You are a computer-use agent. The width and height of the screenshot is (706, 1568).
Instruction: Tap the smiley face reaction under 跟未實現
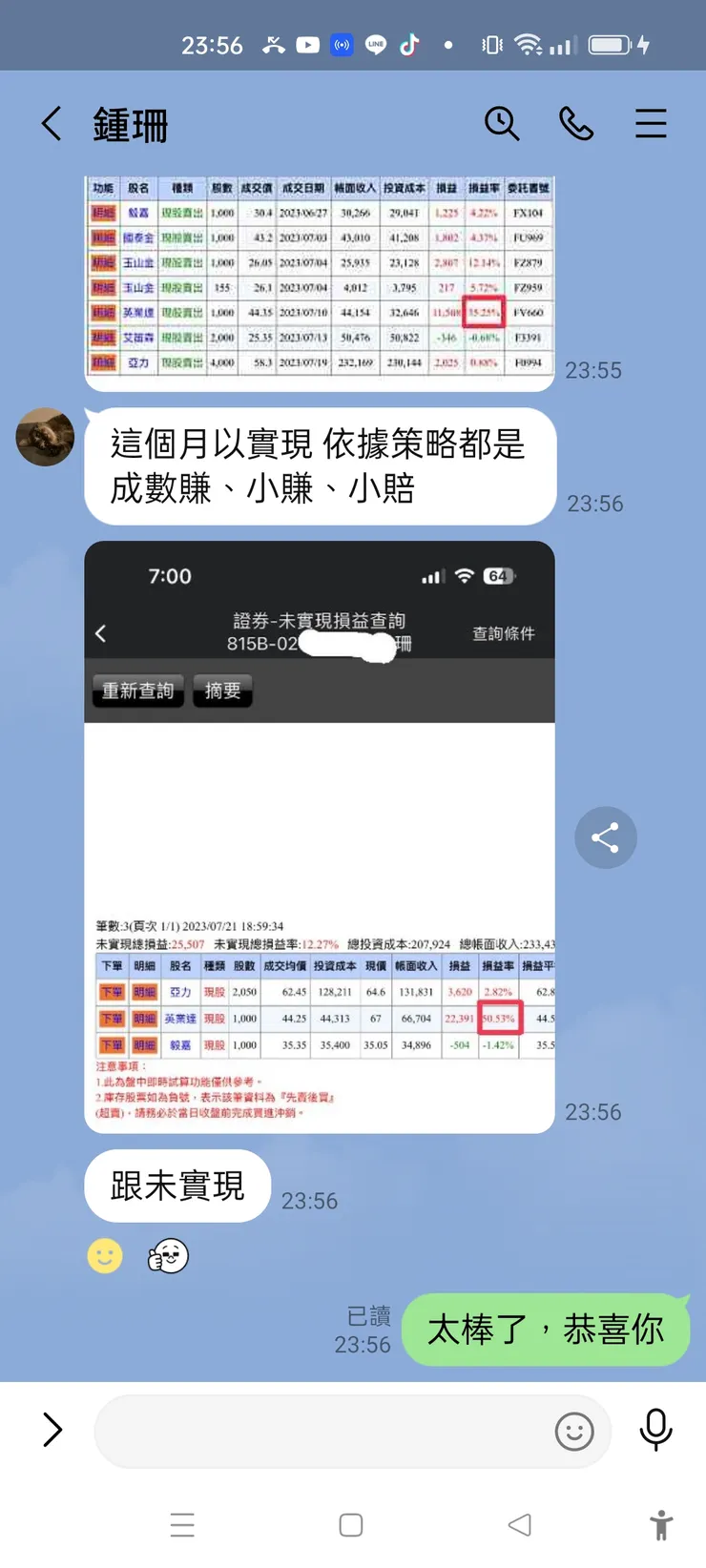coord(105,1256)
